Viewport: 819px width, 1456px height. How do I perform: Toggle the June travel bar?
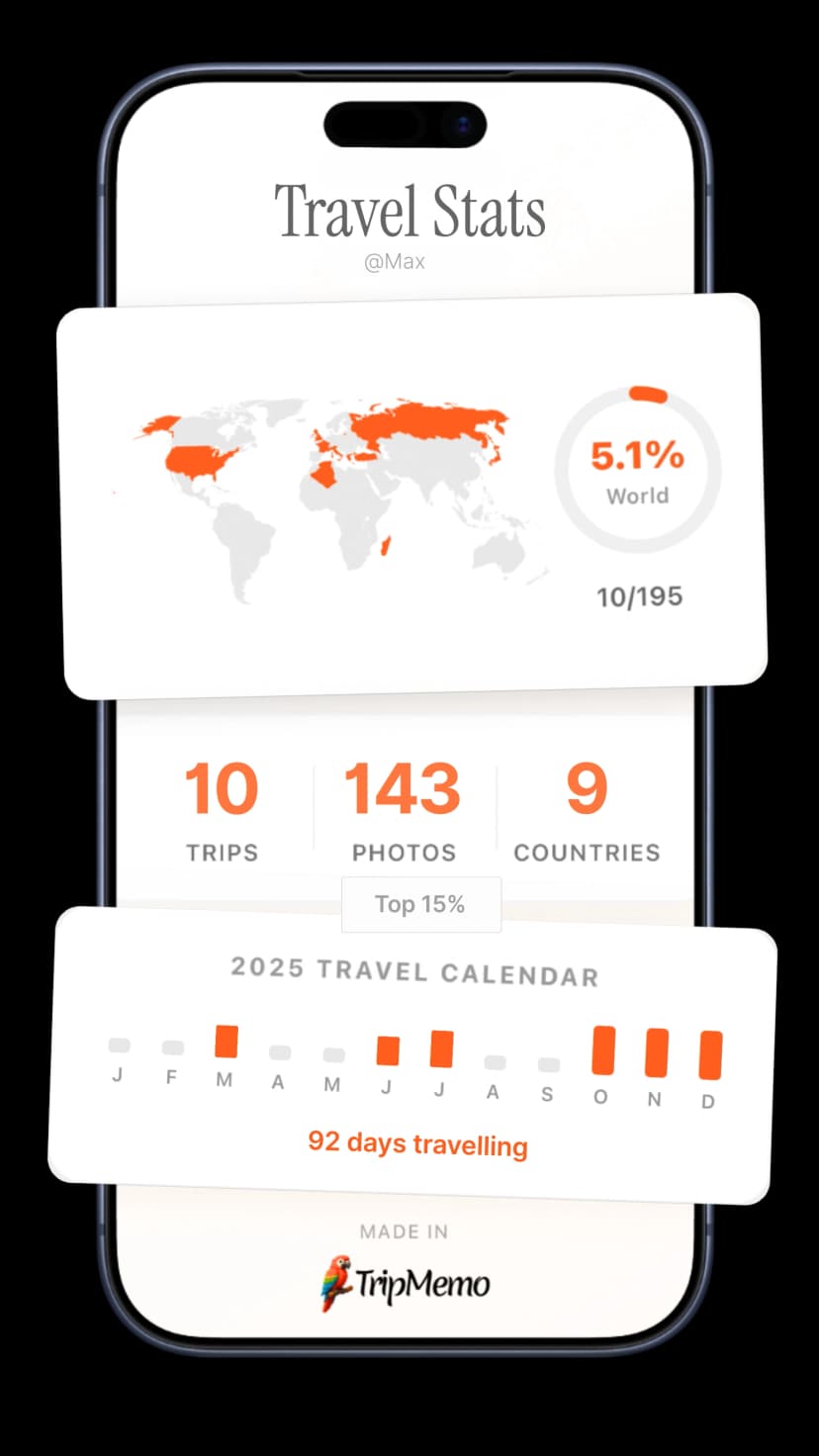(x=387, y=1050)
